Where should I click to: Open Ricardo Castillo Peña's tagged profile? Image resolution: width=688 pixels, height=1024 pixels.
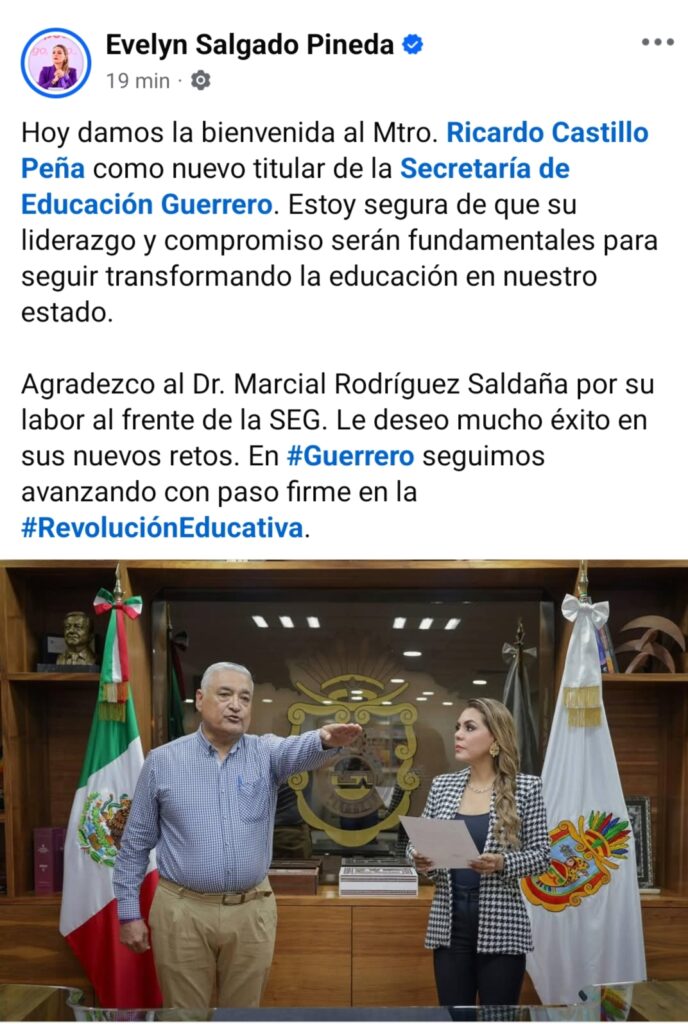pos(547,132)
